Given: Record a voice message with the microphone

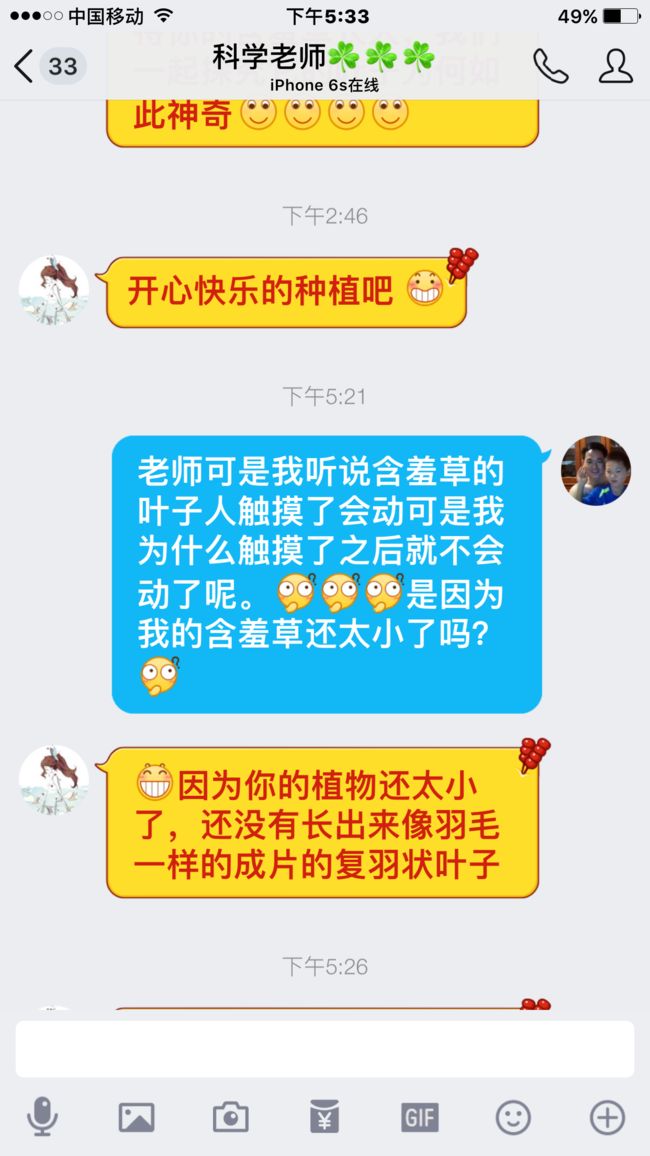Looking at the screenshot, I should coord(43,1117).
